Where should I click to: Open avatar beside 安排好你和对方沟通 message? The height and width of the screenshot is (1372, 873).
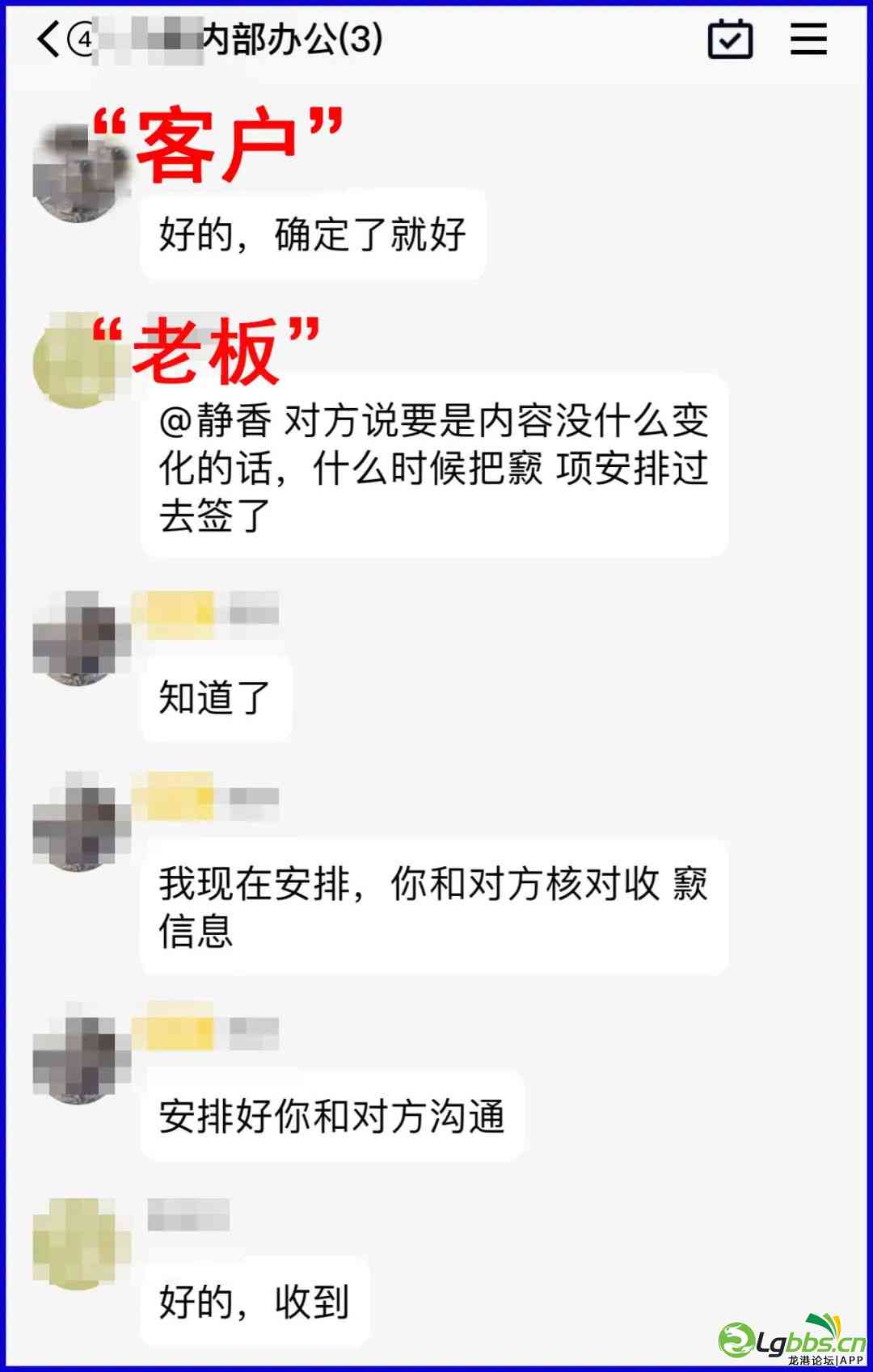click(x=81, y=1055)
